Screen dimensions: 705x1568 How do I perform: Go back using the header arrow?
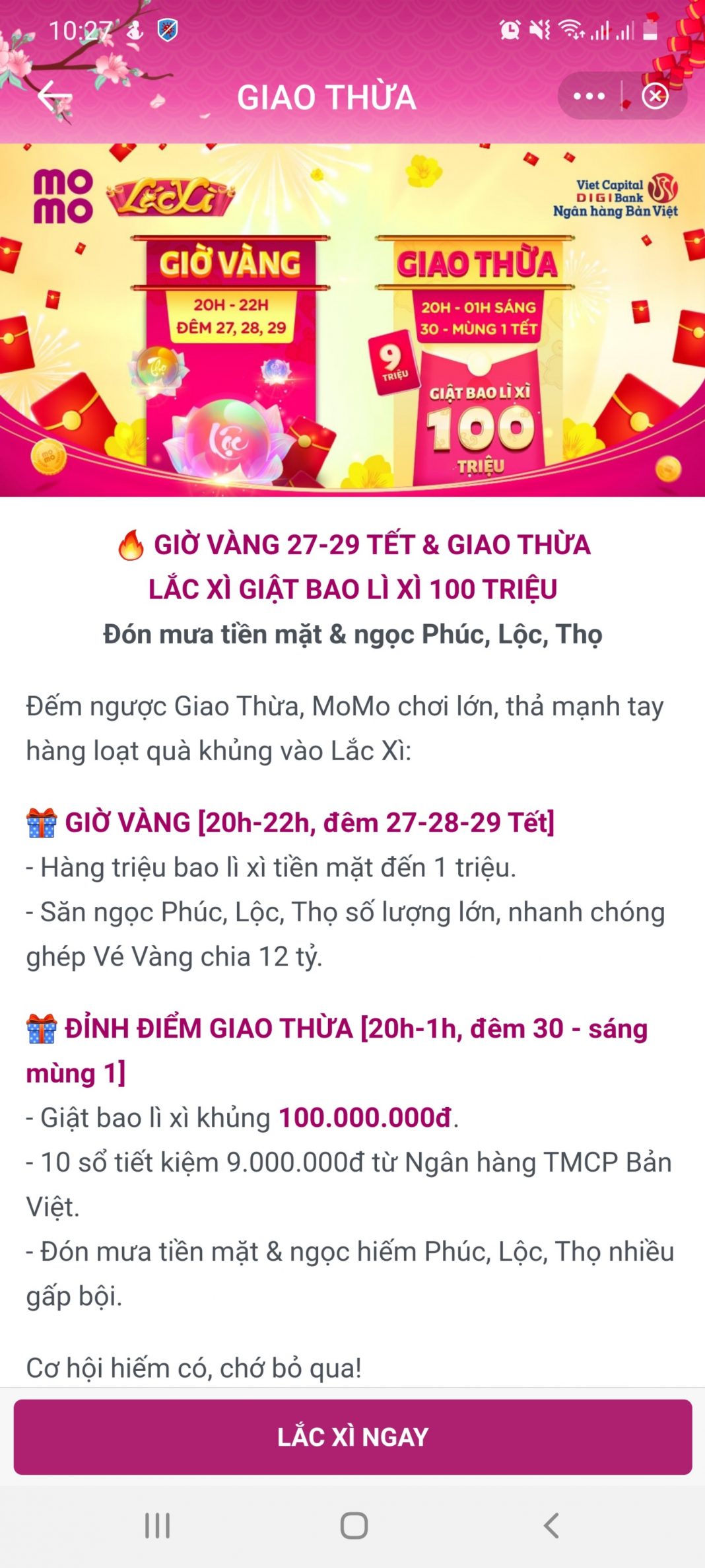coord(54,97)
